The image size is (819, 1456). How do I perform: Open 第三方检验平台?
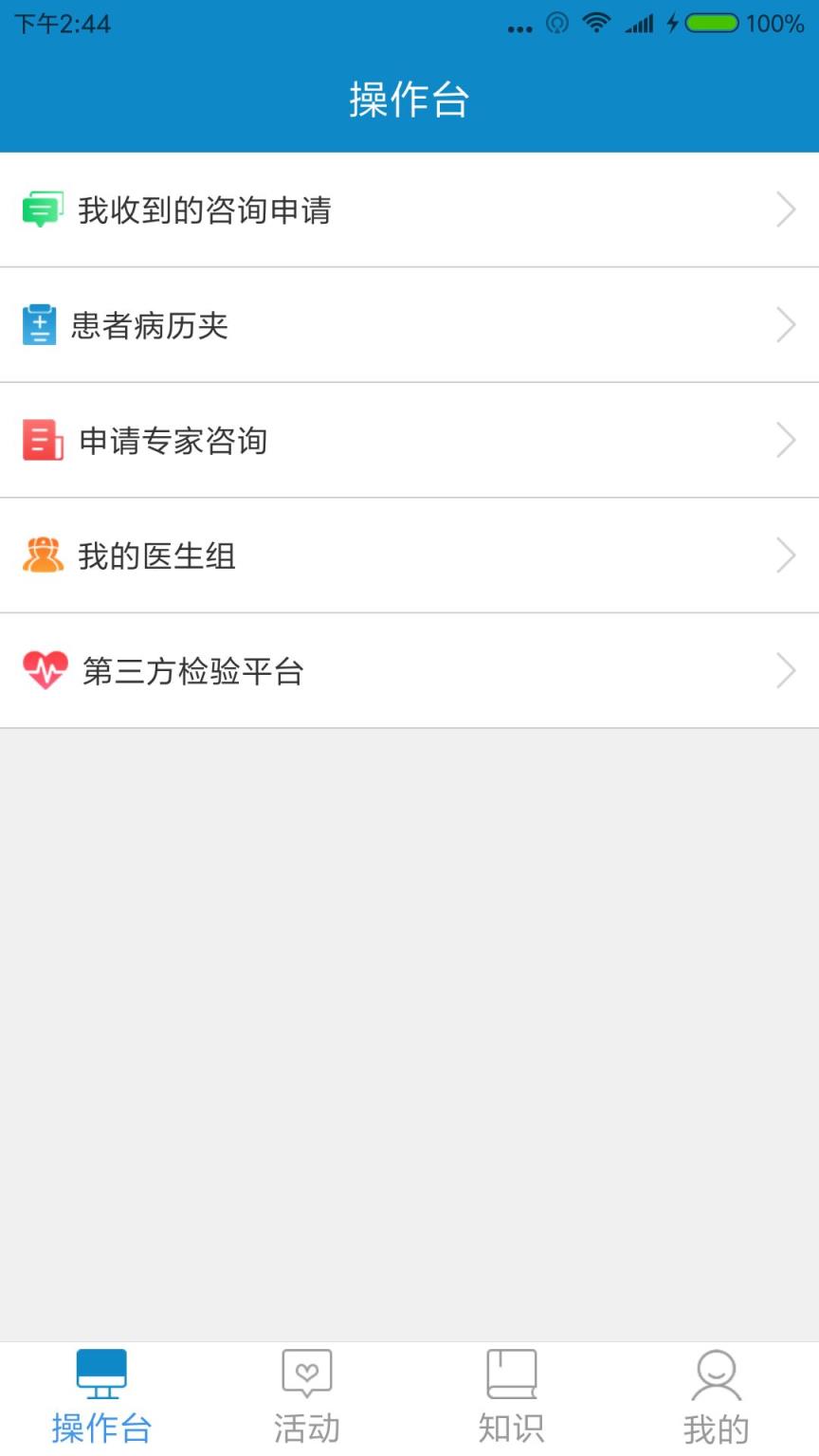click(409, 671)
